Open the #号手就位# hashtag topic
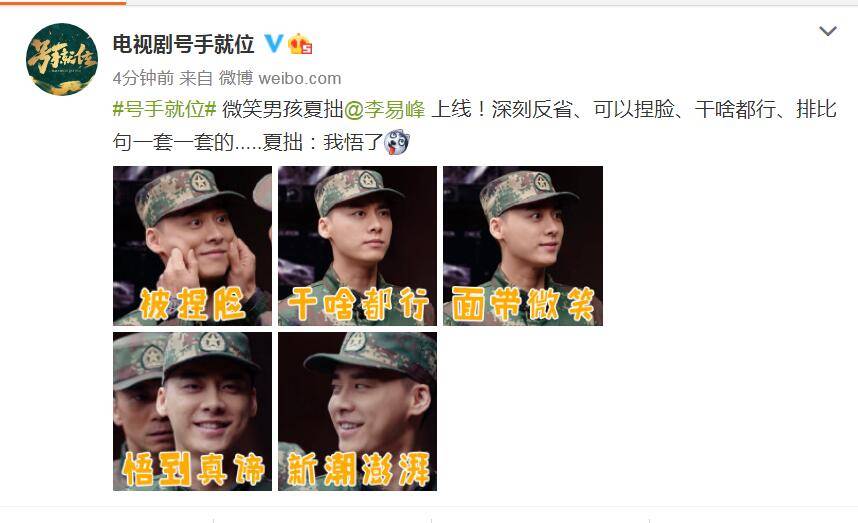Screen dimensions: 858x523 pyautogui.click(x=164, y=109)
